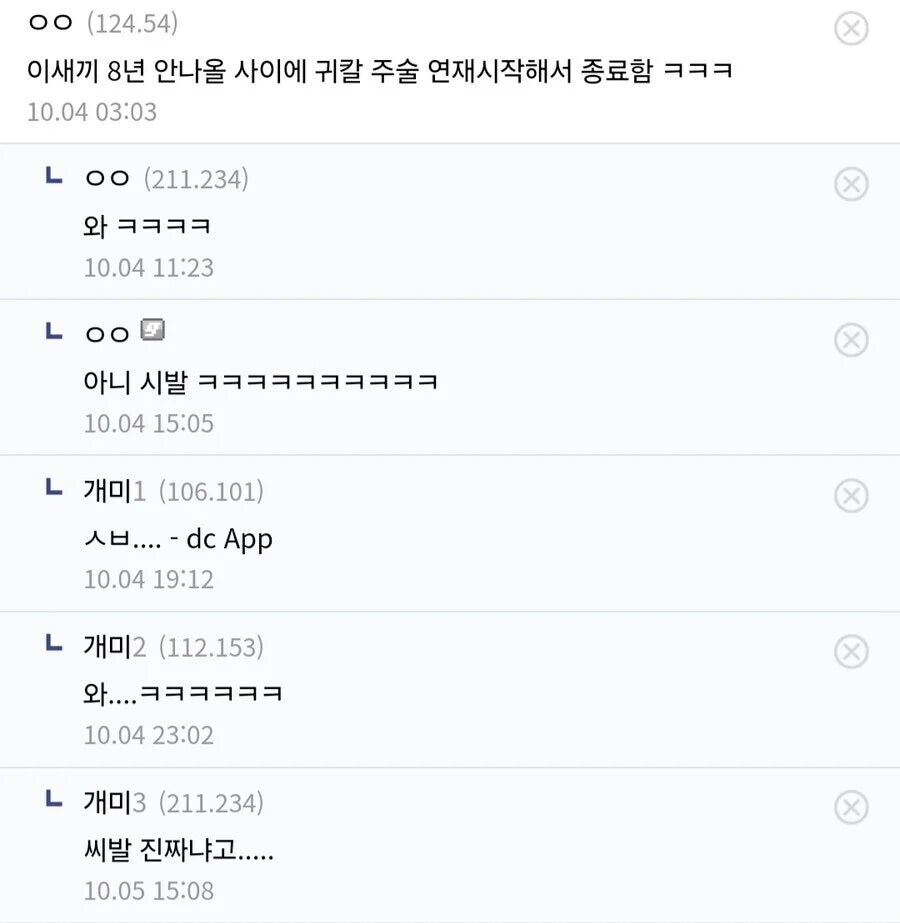Click the delete icon on the 와 ㅋㅋㅋㅋ reply
This screenshot has height=923, width=900.
pyautogui.click(x=851, y=185)
